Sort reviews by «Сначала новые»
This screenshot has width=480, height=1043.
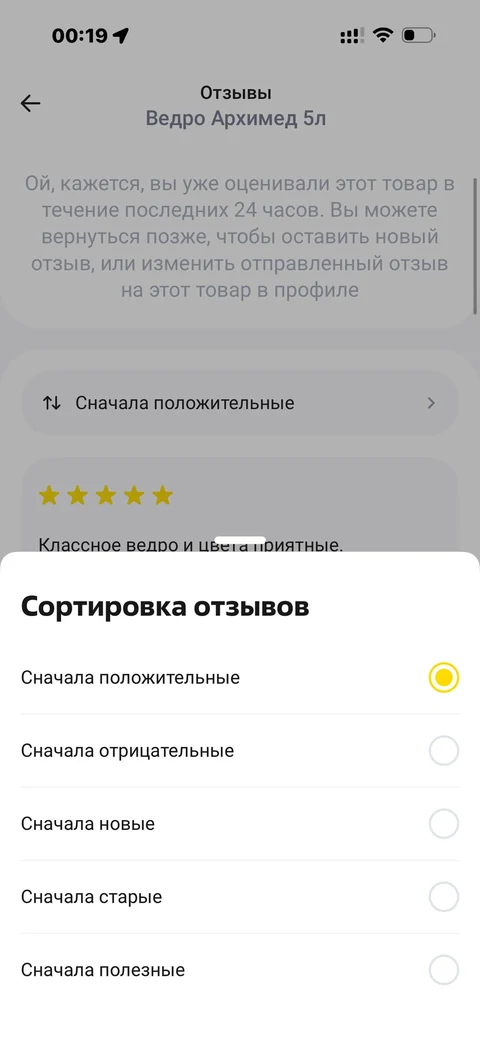(x=240, y=824)
